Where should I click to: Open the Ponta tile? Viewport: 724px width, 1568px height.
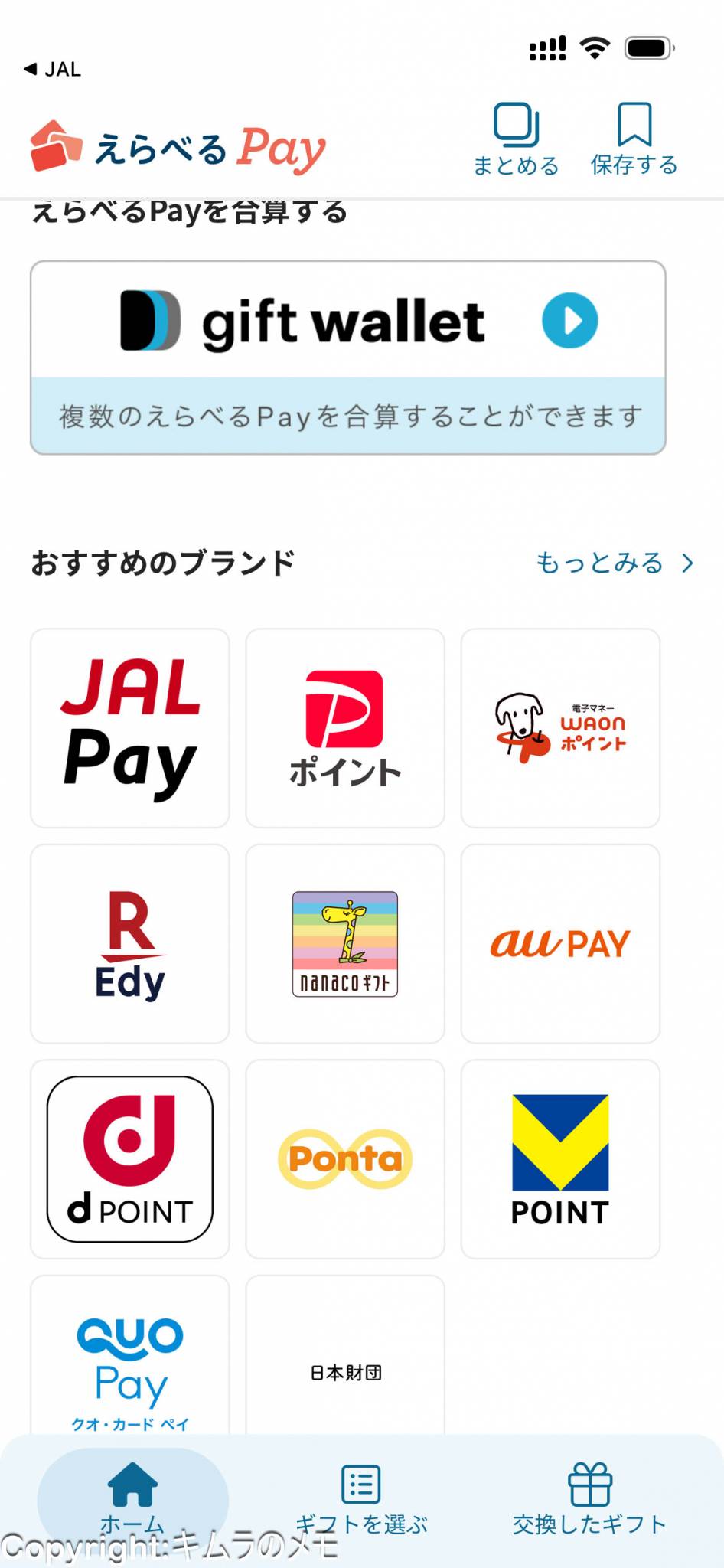pyautogui.click(x=345, y=1158)
